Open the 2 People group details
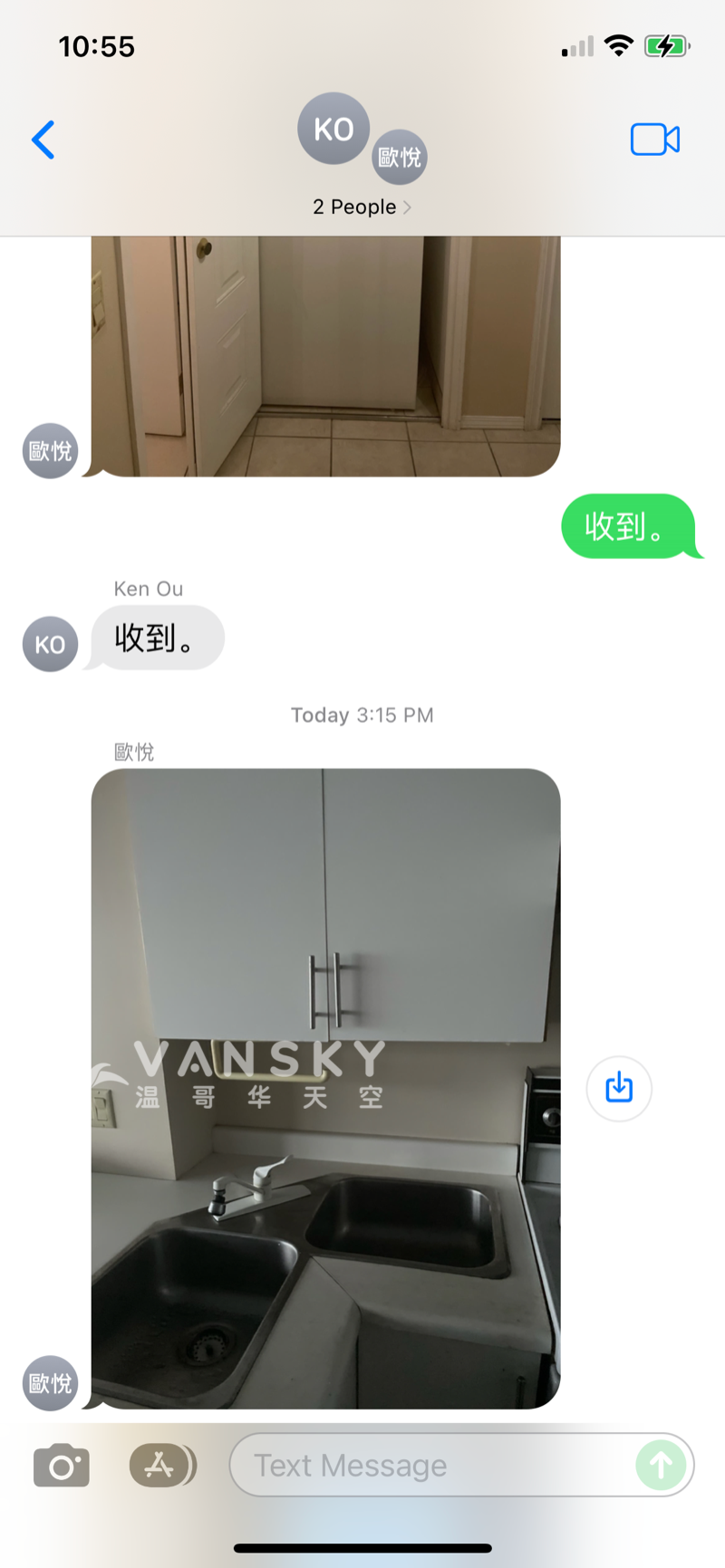 [362, 207]
